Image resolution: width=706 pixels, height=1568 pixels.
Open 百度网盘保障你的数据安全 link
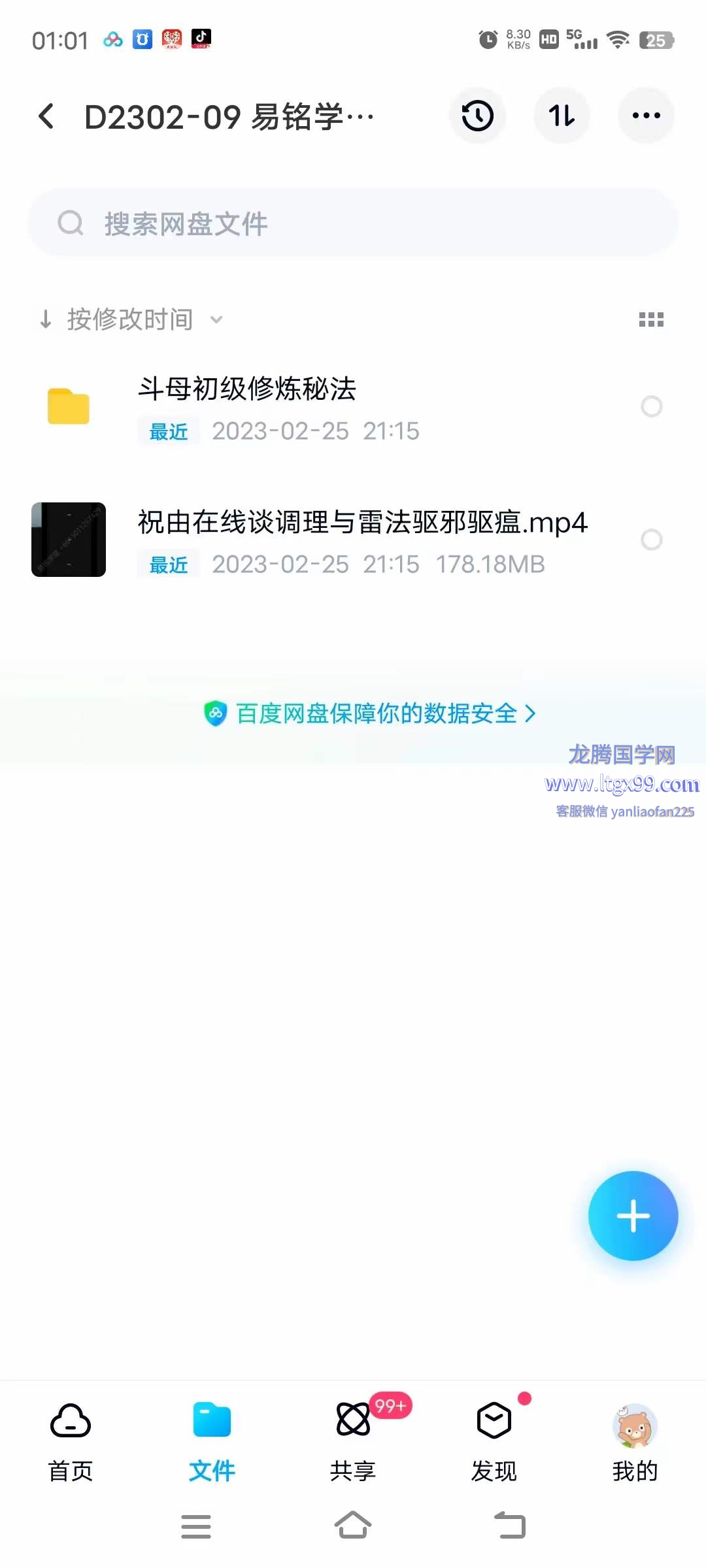pos(370,713)
